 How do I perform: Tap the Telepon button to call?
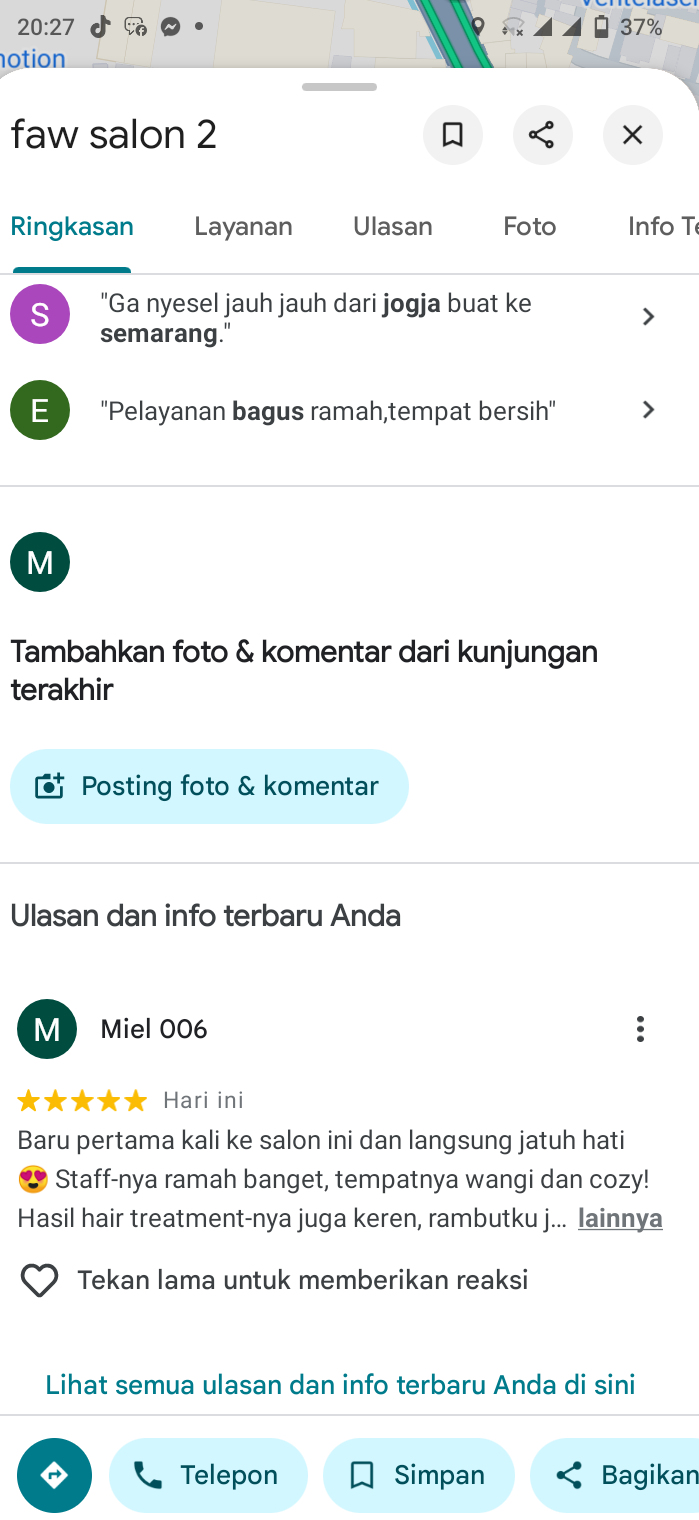coord(208,1475)
